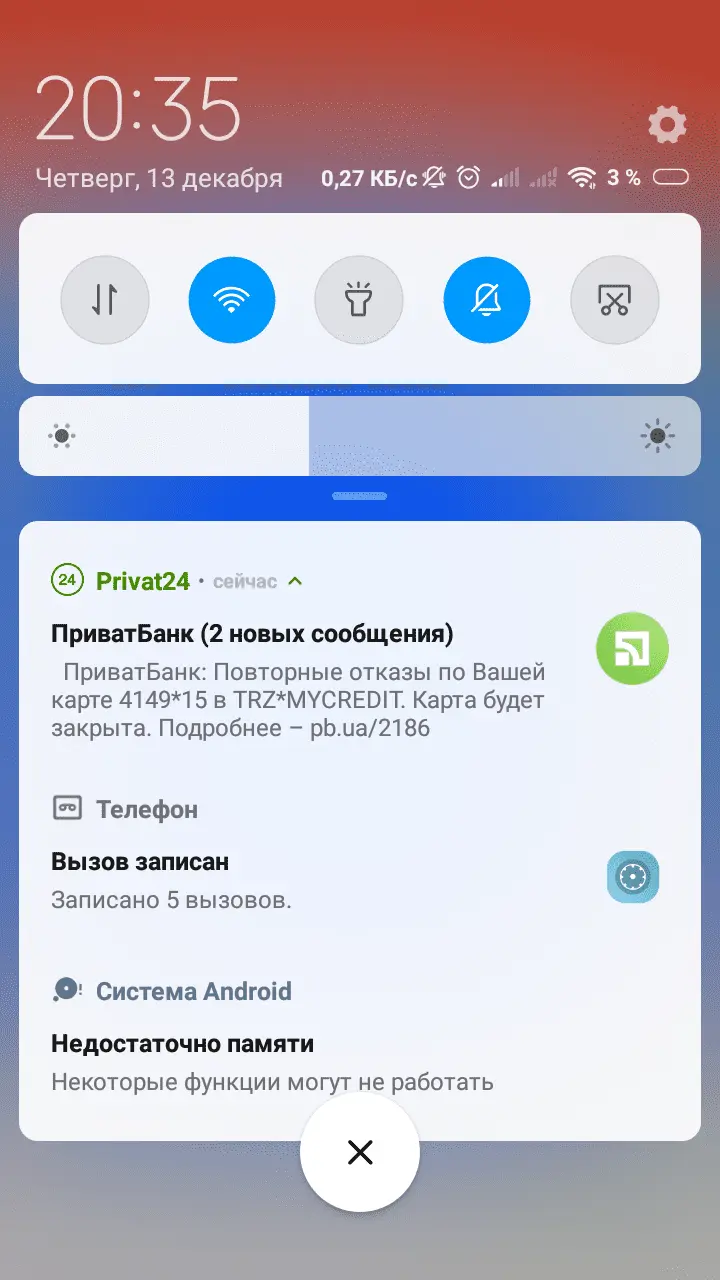
Task: Open settings via the gear icon
Action: pyautogui.click(x=667, y=125)
